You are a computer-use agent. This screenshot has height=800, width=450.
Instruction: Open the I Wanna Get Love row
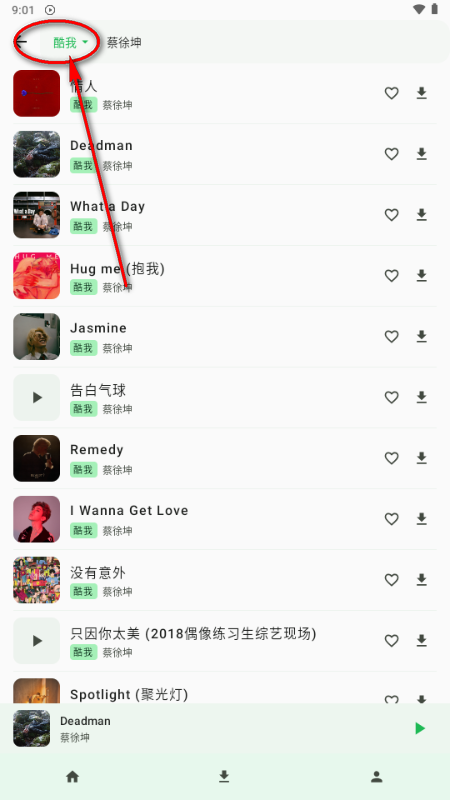(224, 519)
